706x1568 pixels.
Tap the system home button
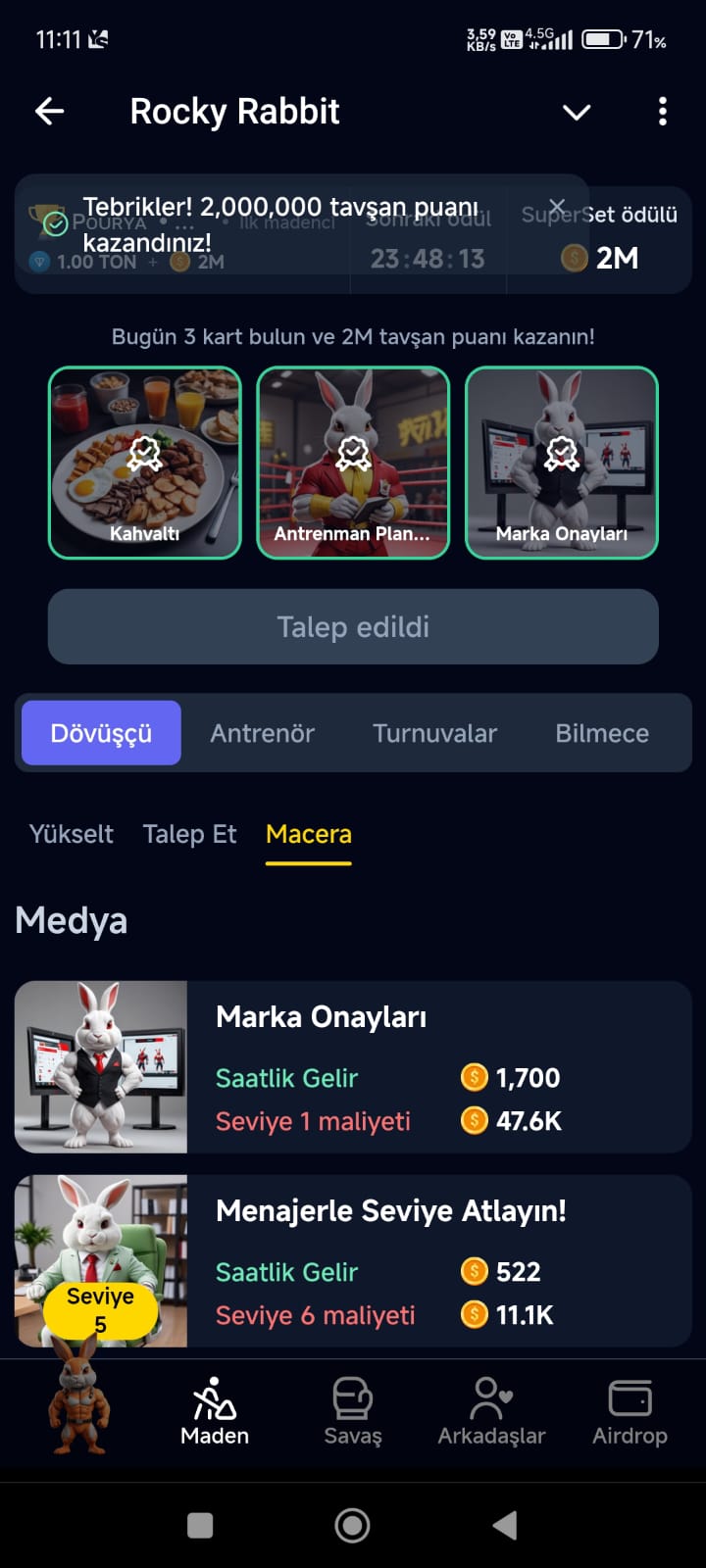353,1525
